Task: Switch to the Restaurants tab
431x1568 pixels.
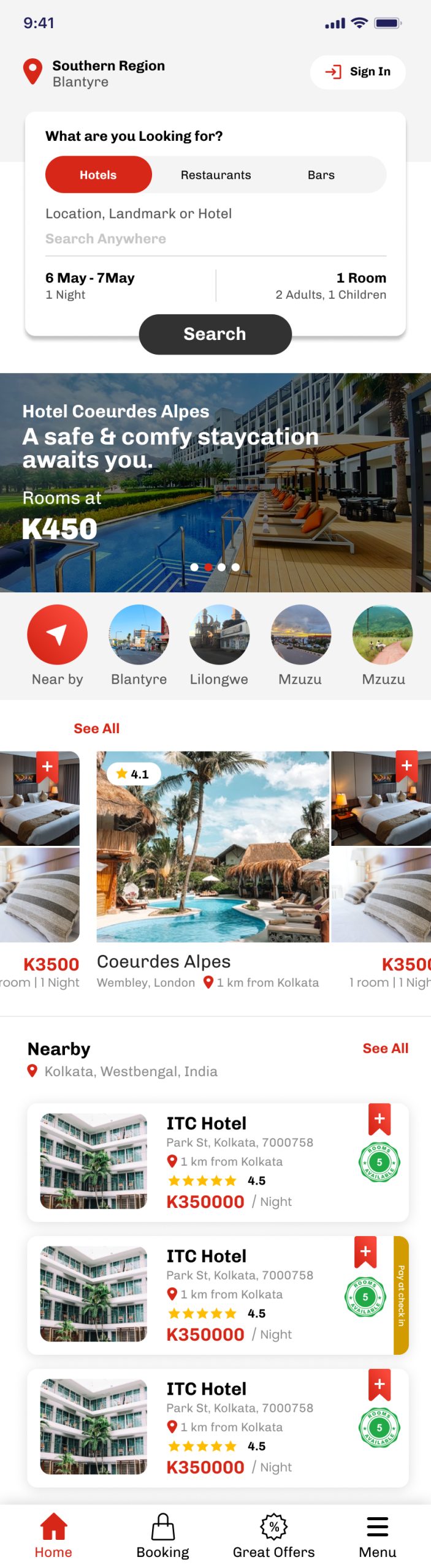Action: (x=215, y=175)
